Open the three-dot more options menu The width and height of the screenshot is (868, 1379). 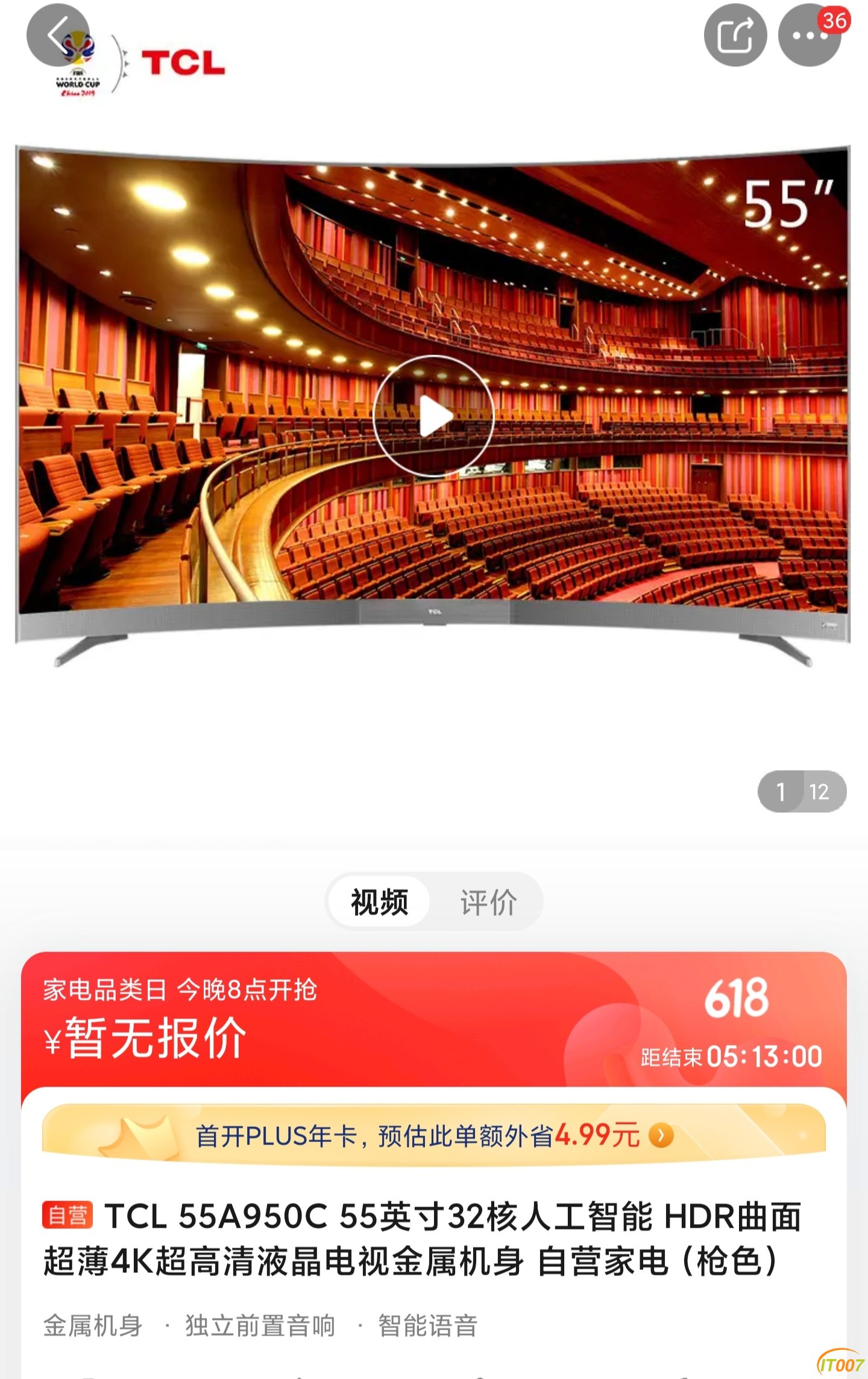810,36
